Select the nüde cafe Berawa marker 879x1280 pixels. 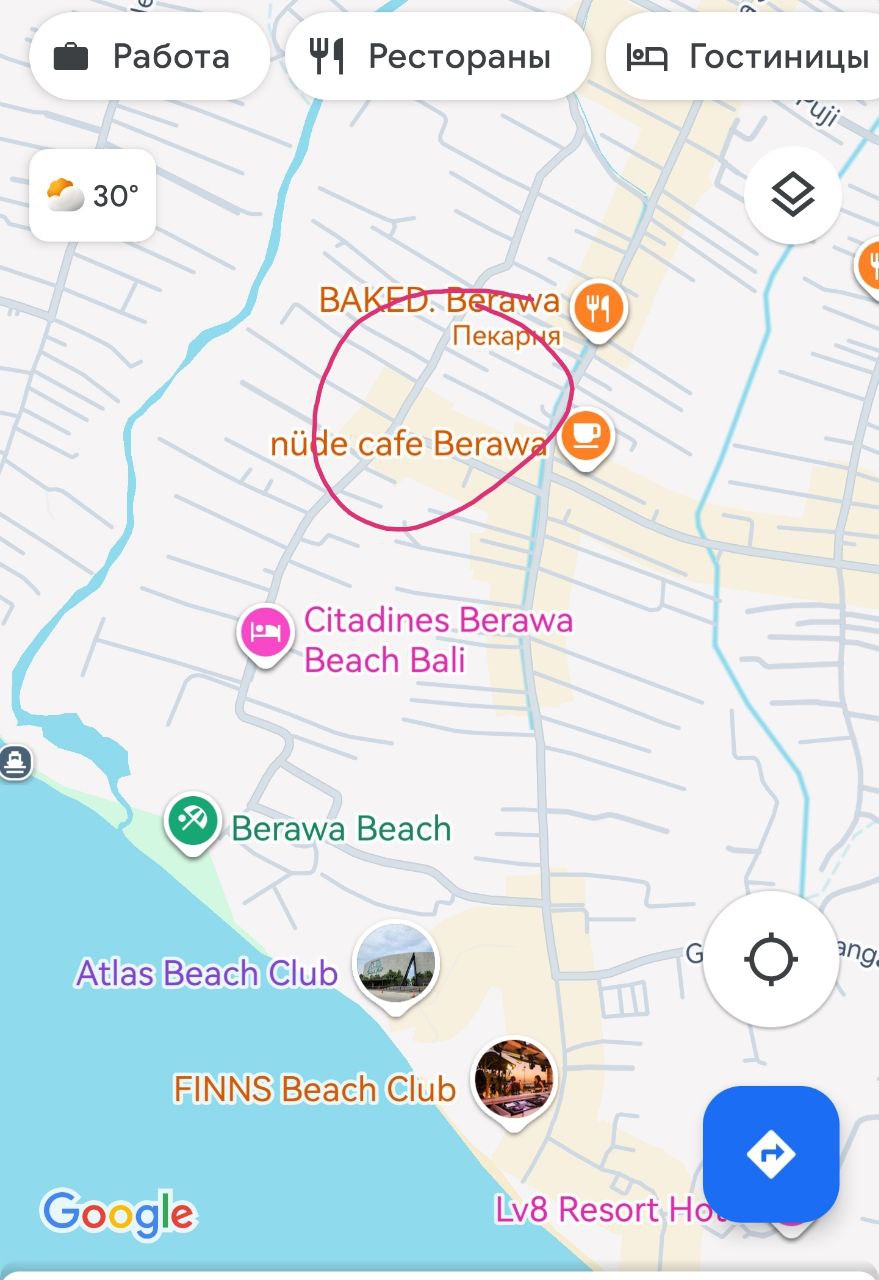pos(585,437)
